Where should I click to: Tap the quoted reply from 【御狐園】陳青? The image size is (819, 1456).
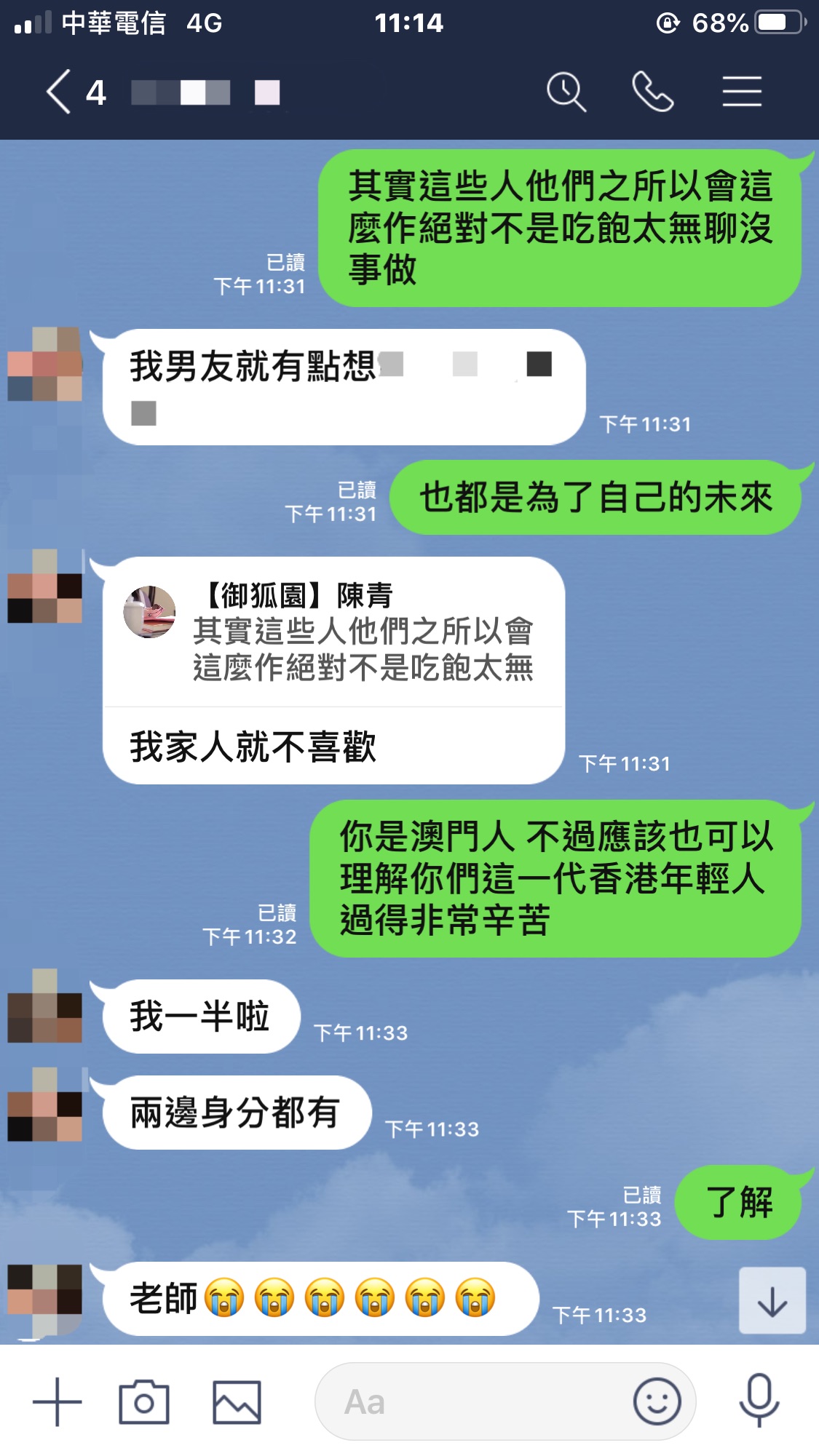[x=333, y=632]
